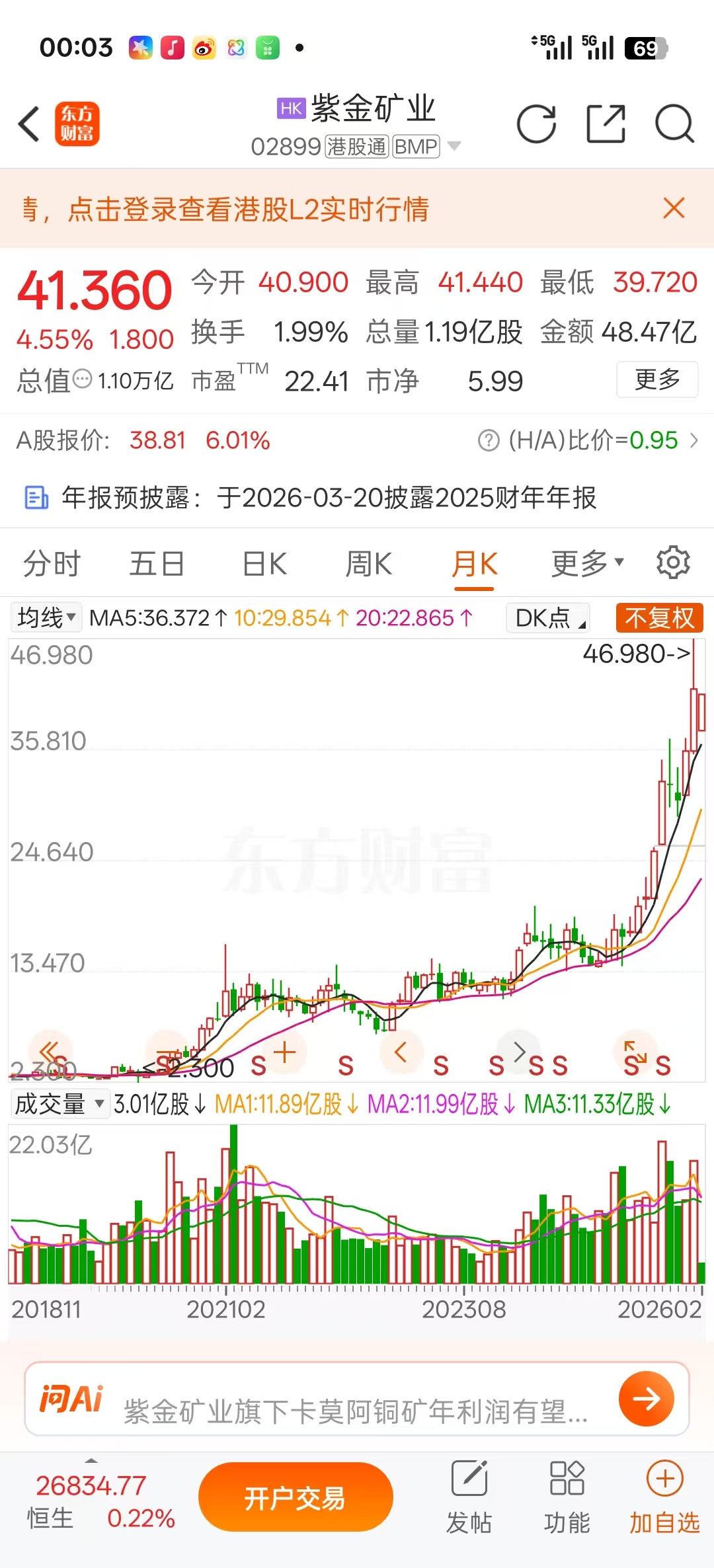
Task: Switch to the 五日 chart tab
Action: pyautogui.click(x=157, y=564)
